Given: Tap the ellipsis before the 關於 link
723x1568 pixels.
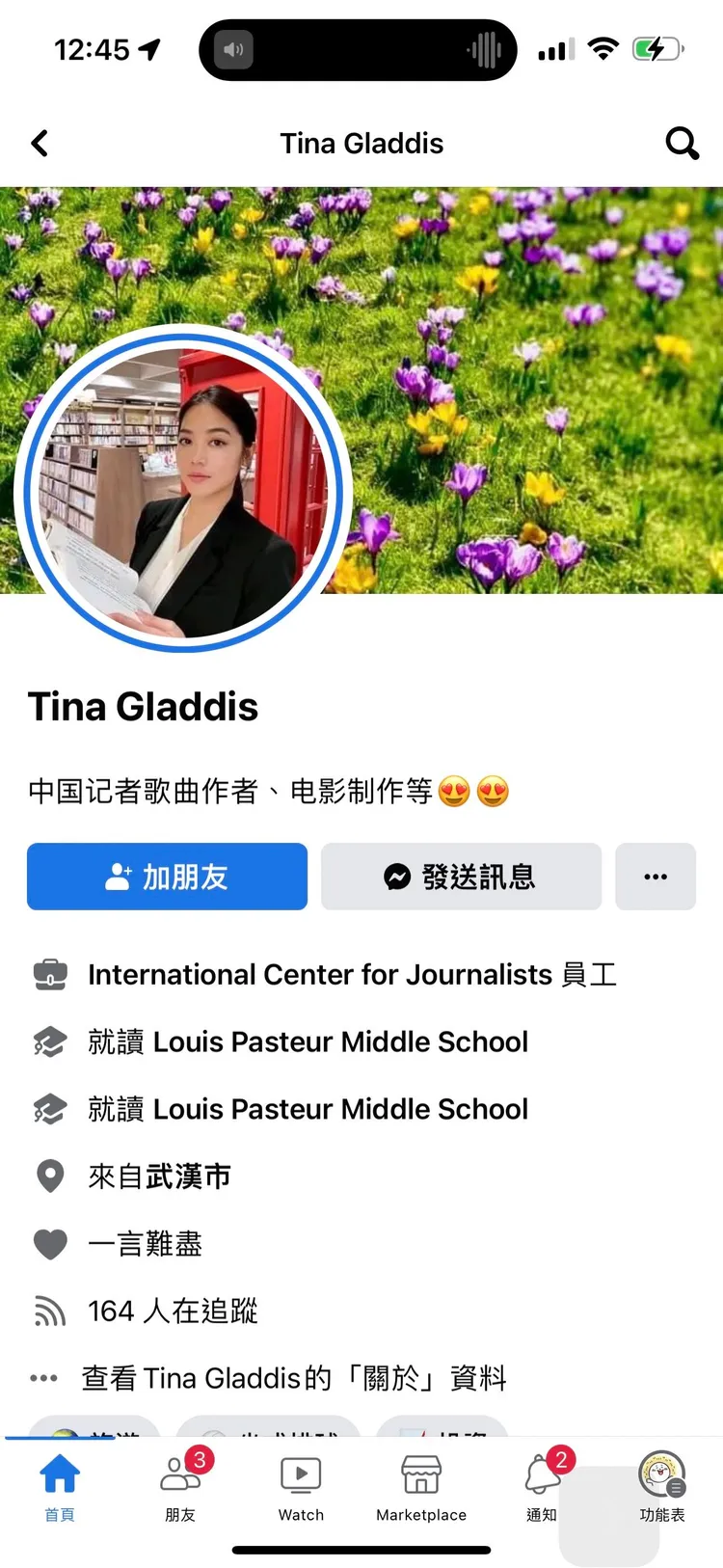Looking at the screenshot, I should pos(43,1377).
